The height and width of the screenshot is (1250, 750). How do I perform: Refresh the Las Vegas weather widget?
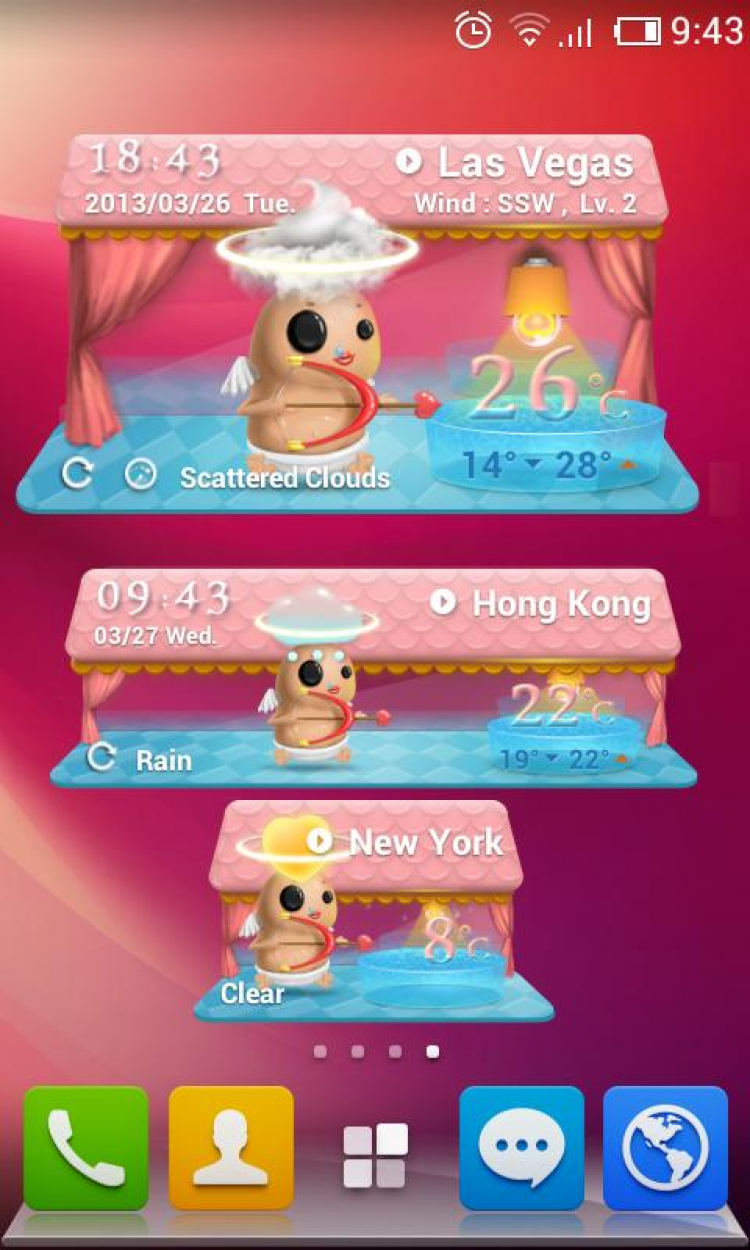pos(76,473)
